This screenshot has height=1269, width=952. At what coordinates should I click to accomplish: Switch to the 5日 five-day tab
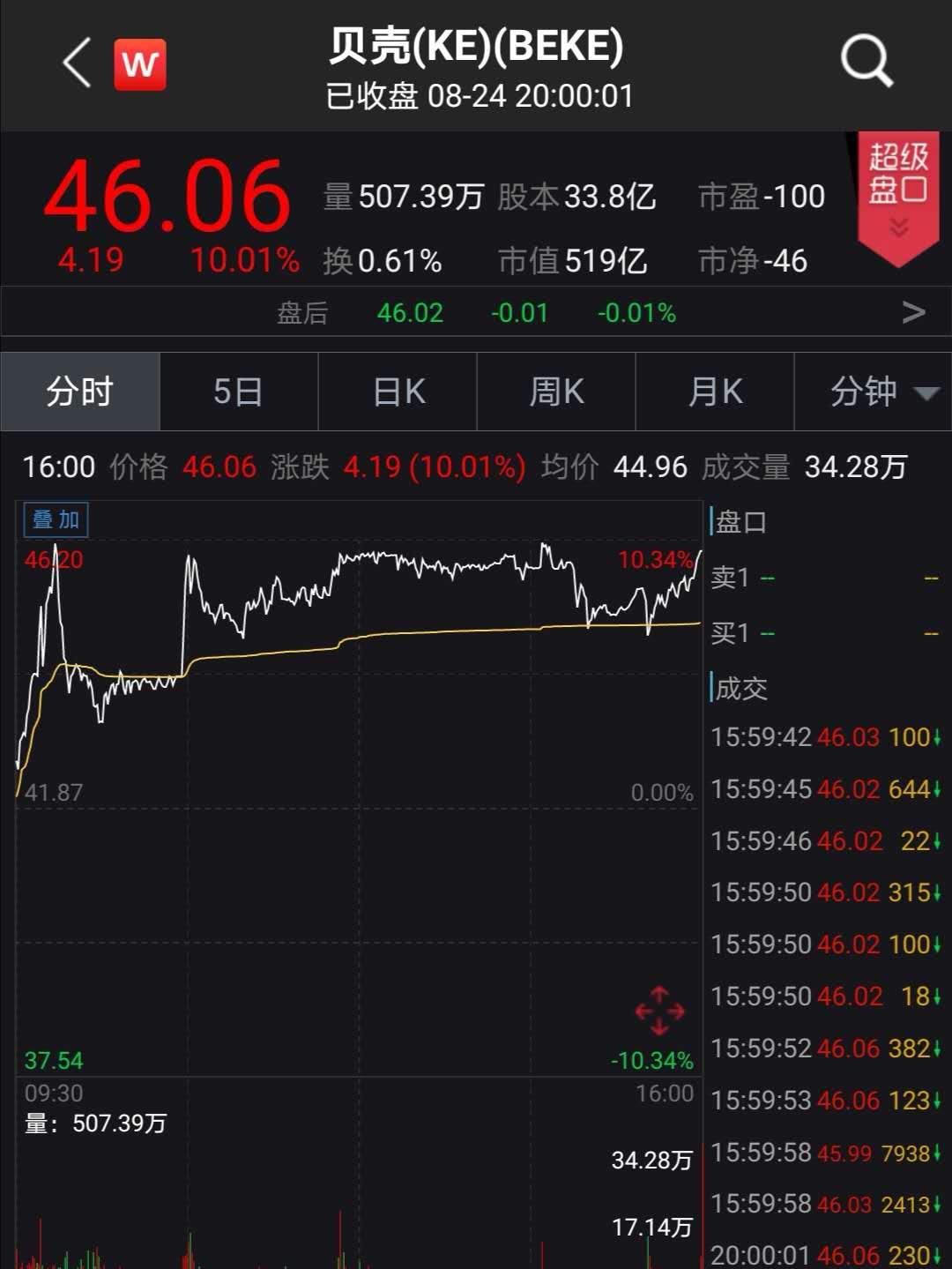(238, 392)
